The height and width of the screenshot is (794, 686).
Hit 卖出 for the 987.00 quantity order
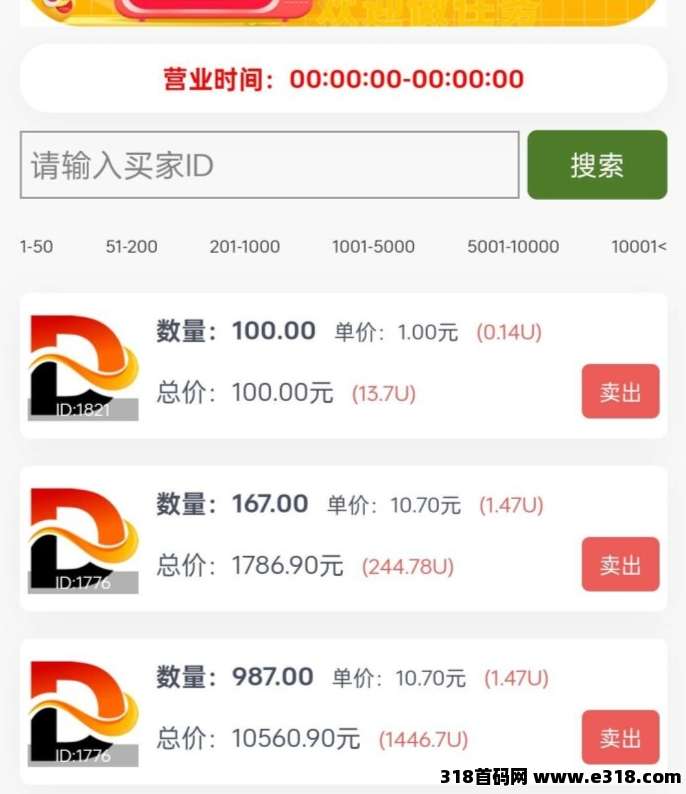[x=620, y=737]
